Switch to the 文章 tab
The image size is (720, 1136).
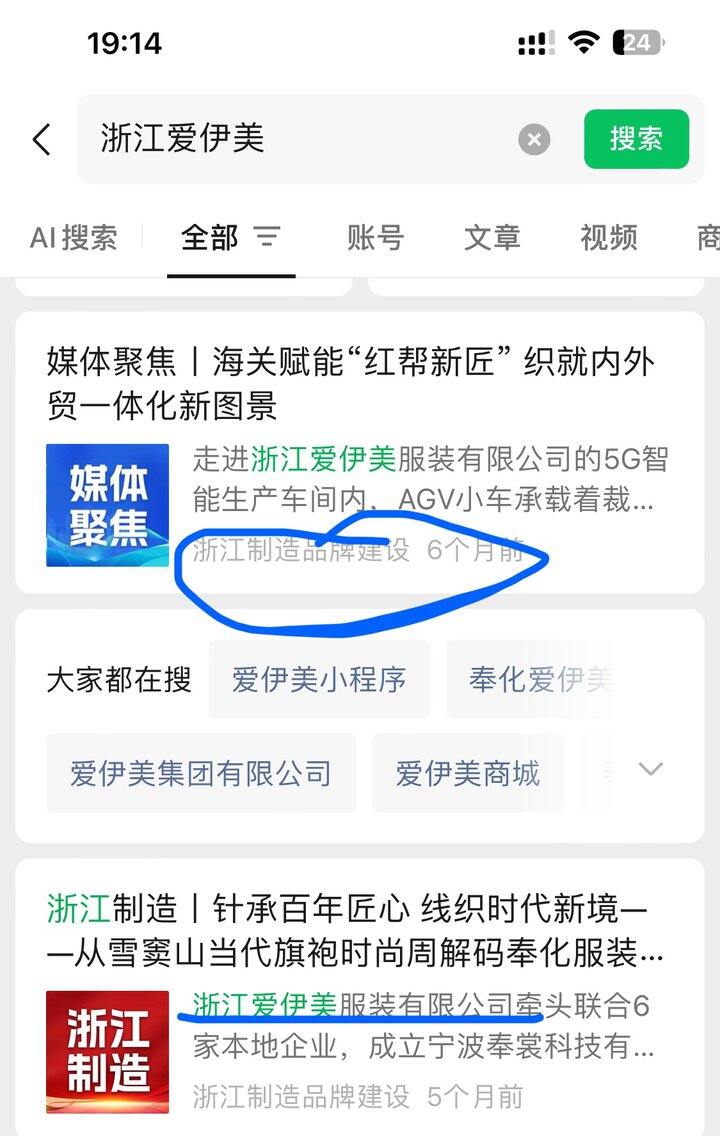pyautogui.click(x=492, y=238)
